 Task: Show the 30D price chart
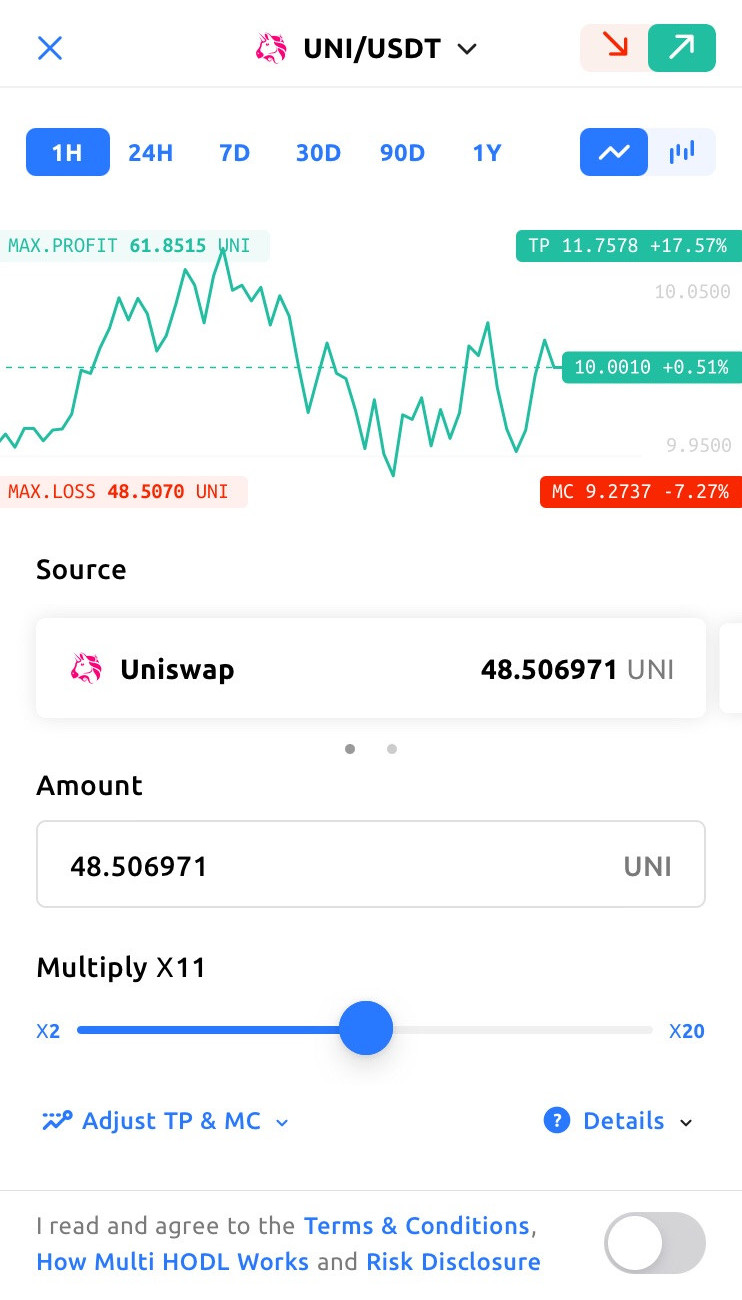tap(318, 153)
